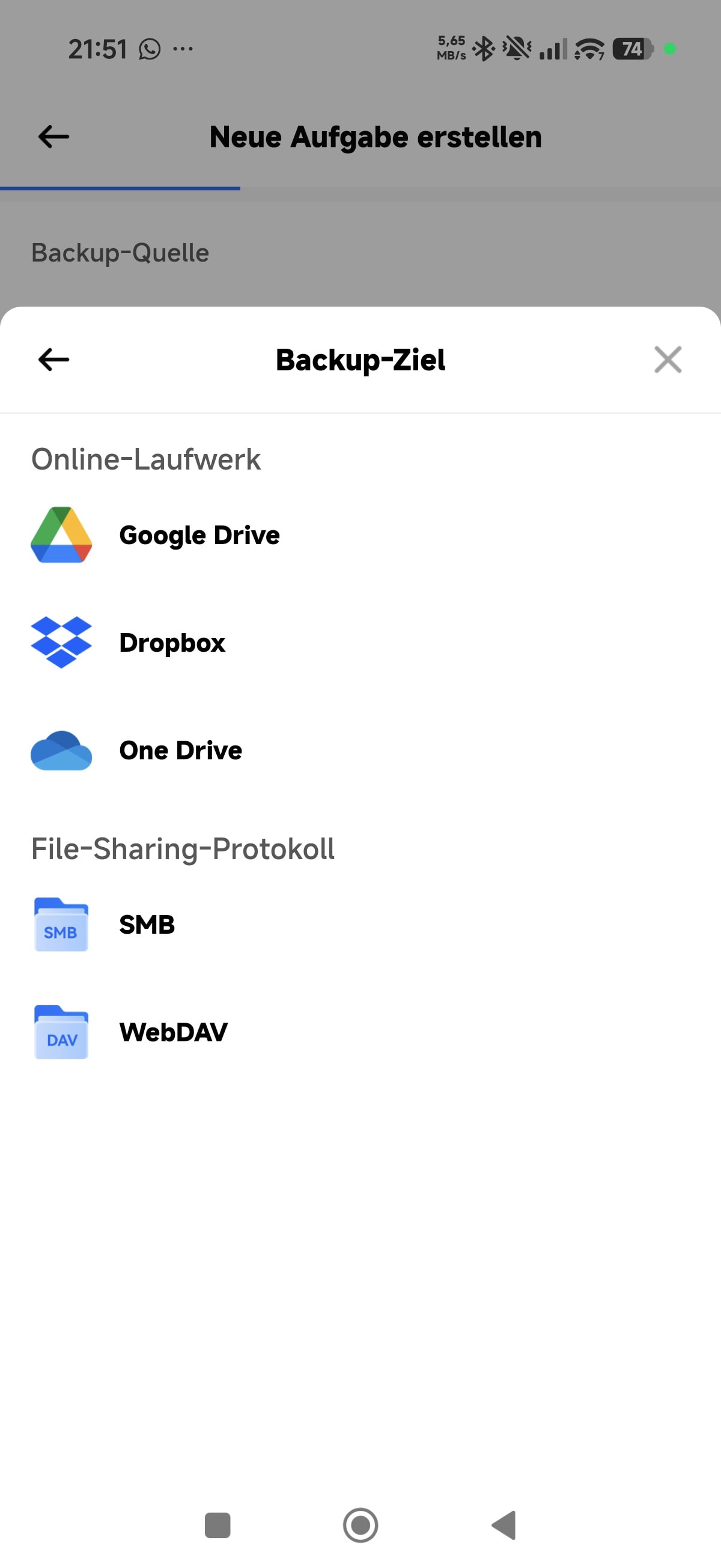Select Google Drive as backup target
Screen dimensions: 721x1568
(x=360, y=535)
